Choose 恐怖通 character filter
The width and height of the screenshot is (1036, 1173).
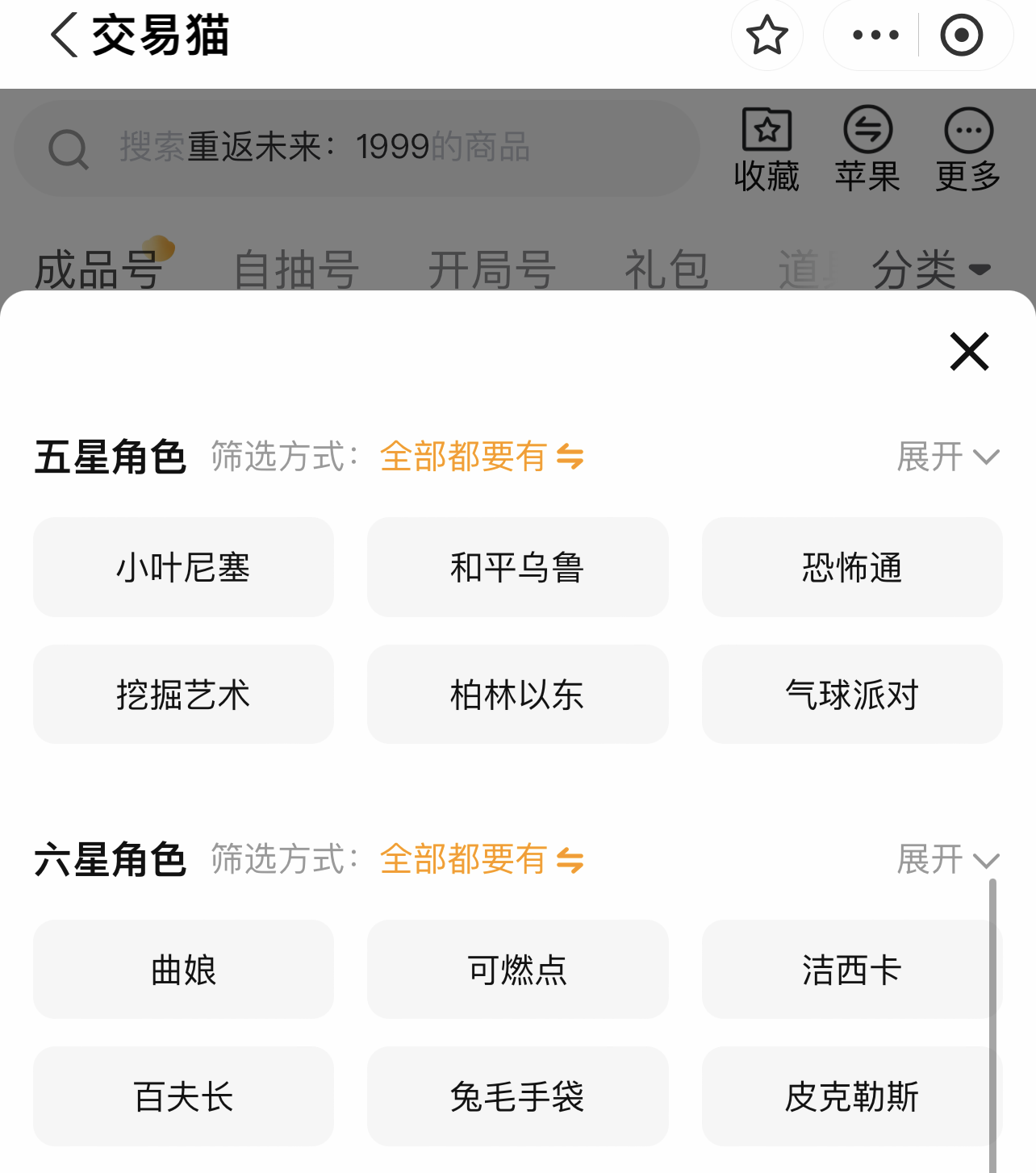[852, 567]
